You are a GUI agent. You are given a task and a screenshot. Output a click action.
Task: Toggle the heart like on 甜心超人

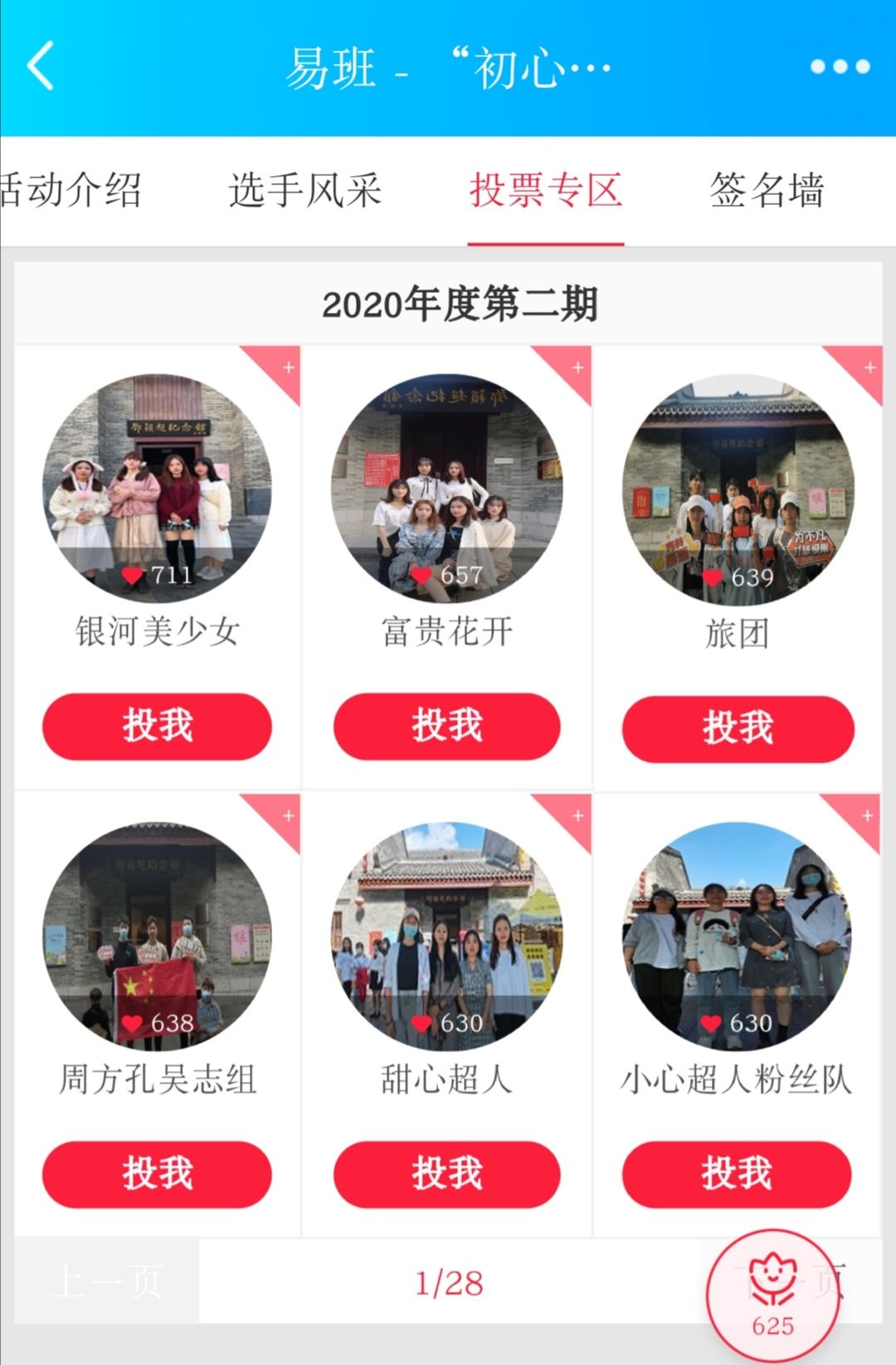tap(421, 1023)
